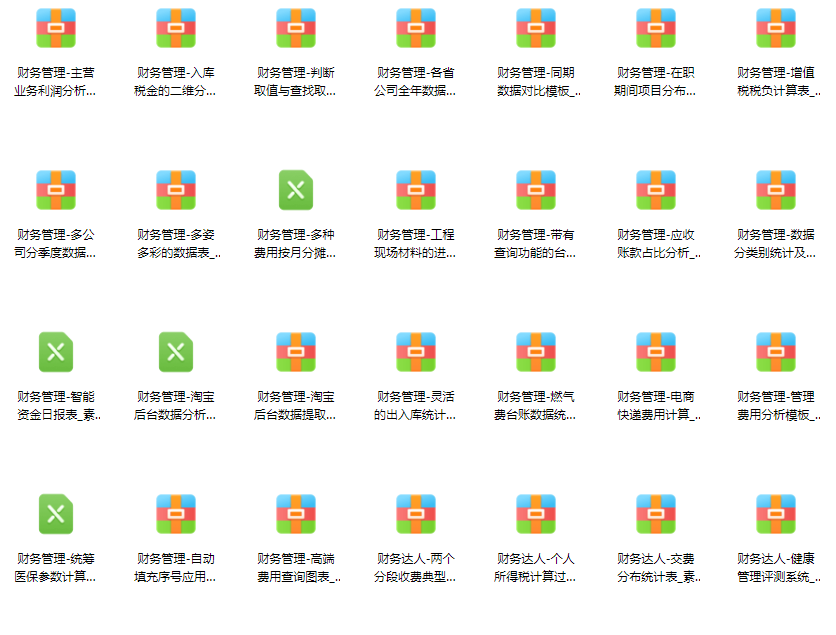Open 财务管理-燃气费台账数据统 archive
This screenshot has height=635, width=836.
click(536, 352)
